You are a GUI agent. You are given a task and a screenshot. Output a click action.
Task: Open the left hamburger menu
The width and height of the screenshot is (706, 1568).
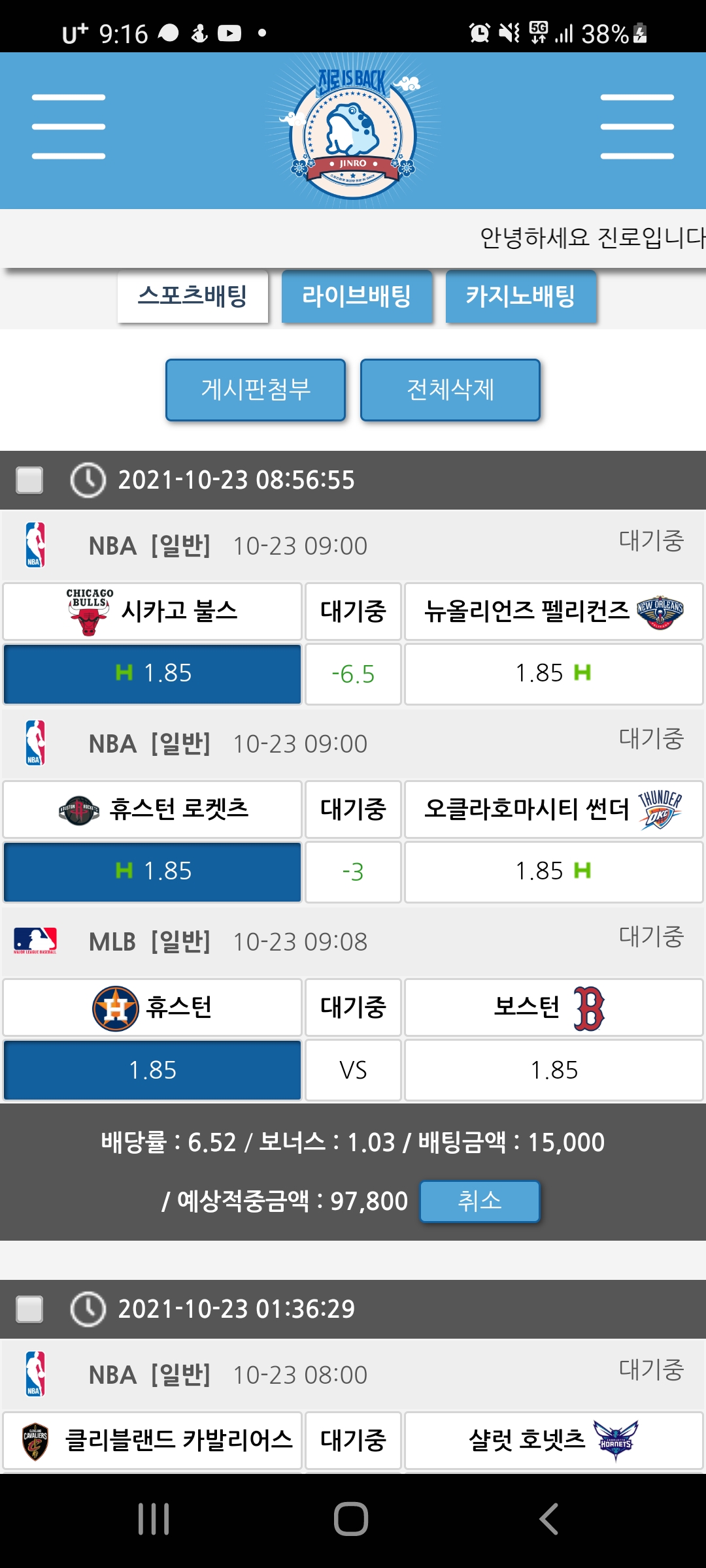point(69,127)
